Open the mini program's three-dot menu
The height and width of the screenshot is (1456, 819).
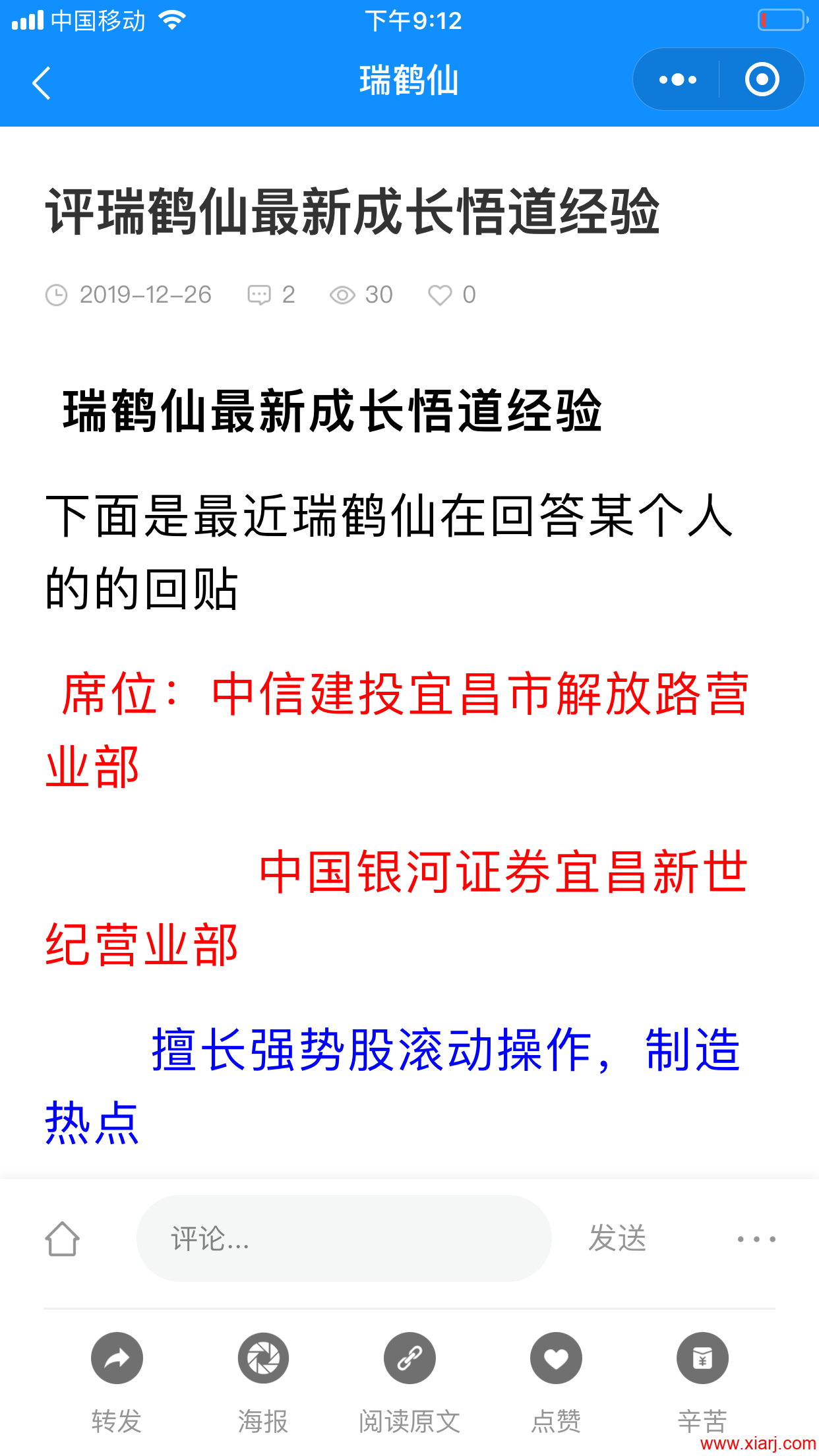[x=677, y=80]
